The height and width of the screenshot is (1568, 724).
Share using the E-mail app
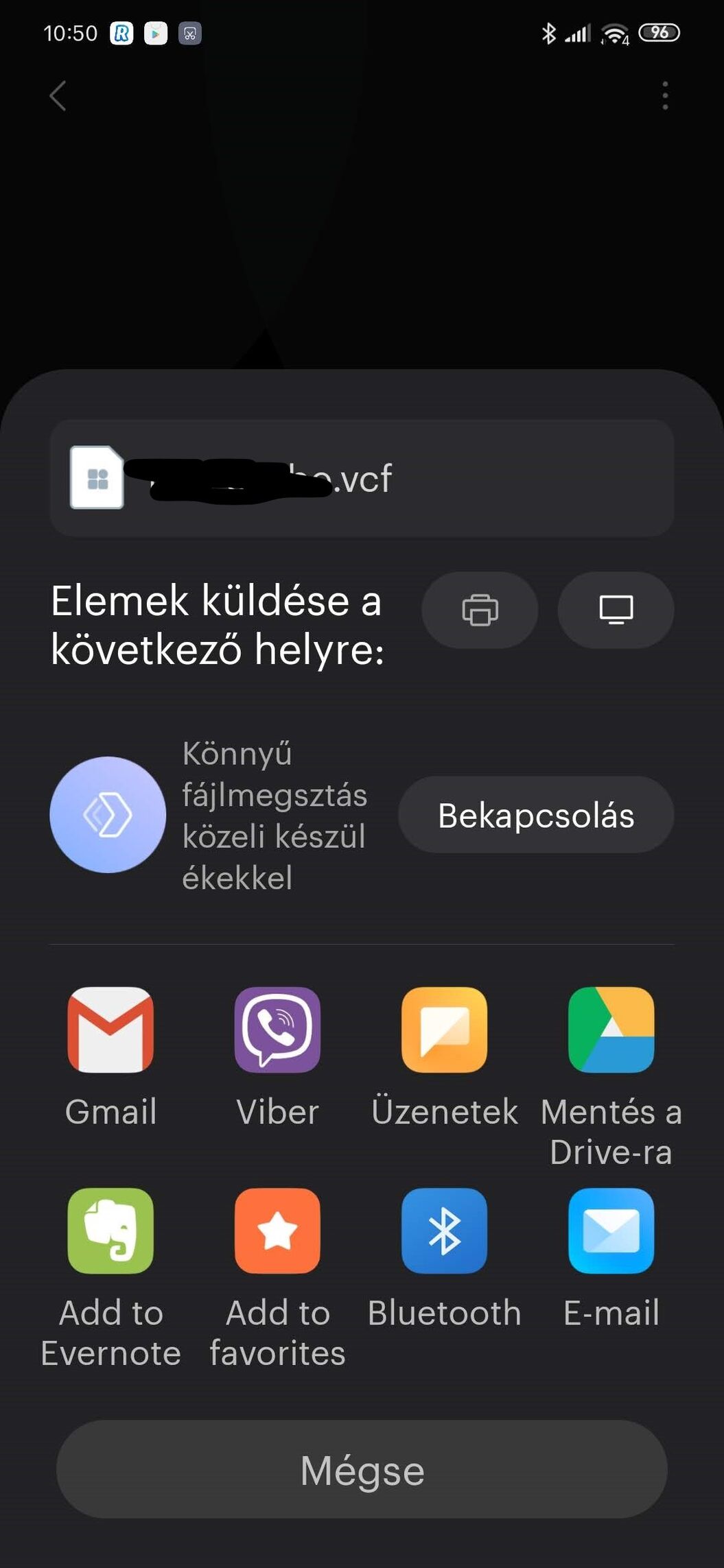(611, 1231)
